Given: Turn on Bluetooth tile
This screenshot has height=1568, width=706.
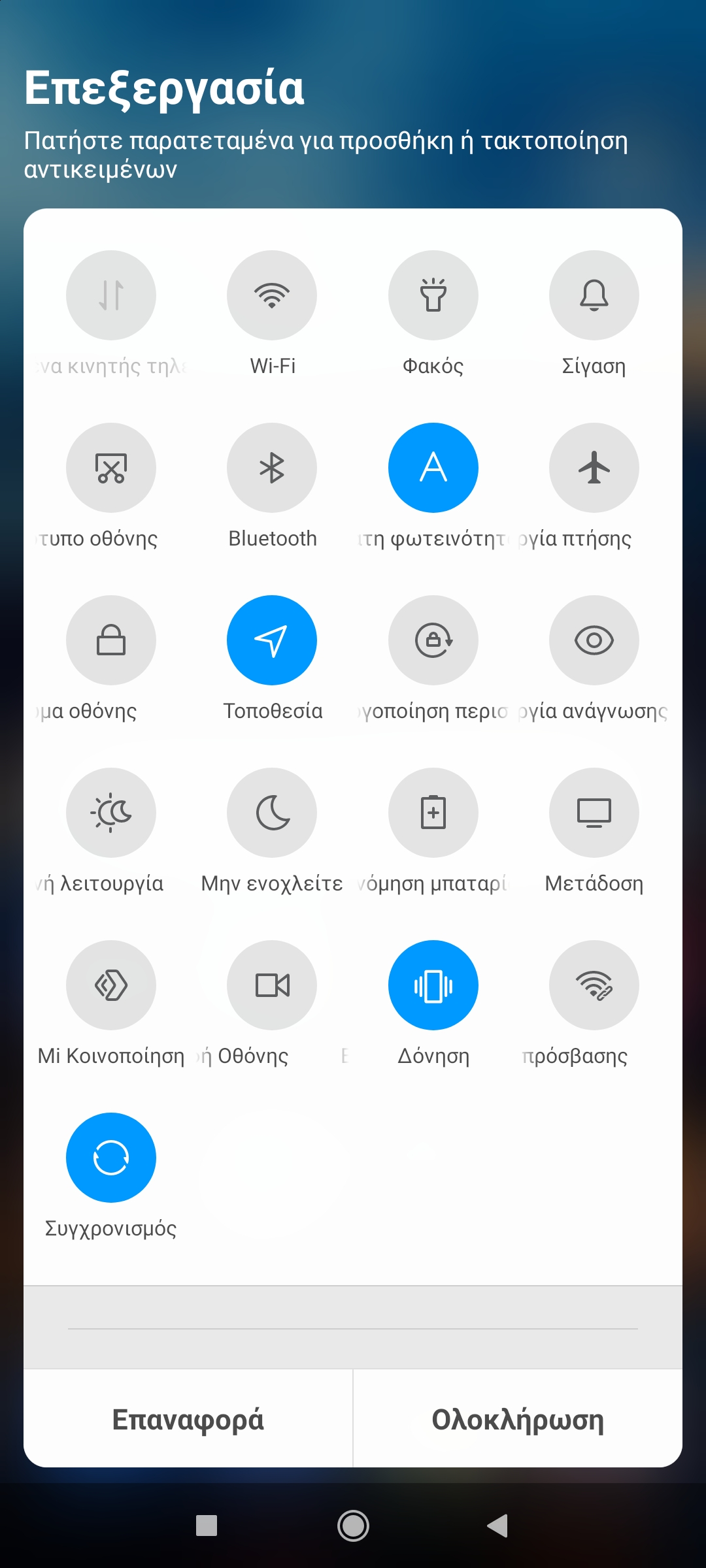Looking at the screenshot, I should pos(272,468).
